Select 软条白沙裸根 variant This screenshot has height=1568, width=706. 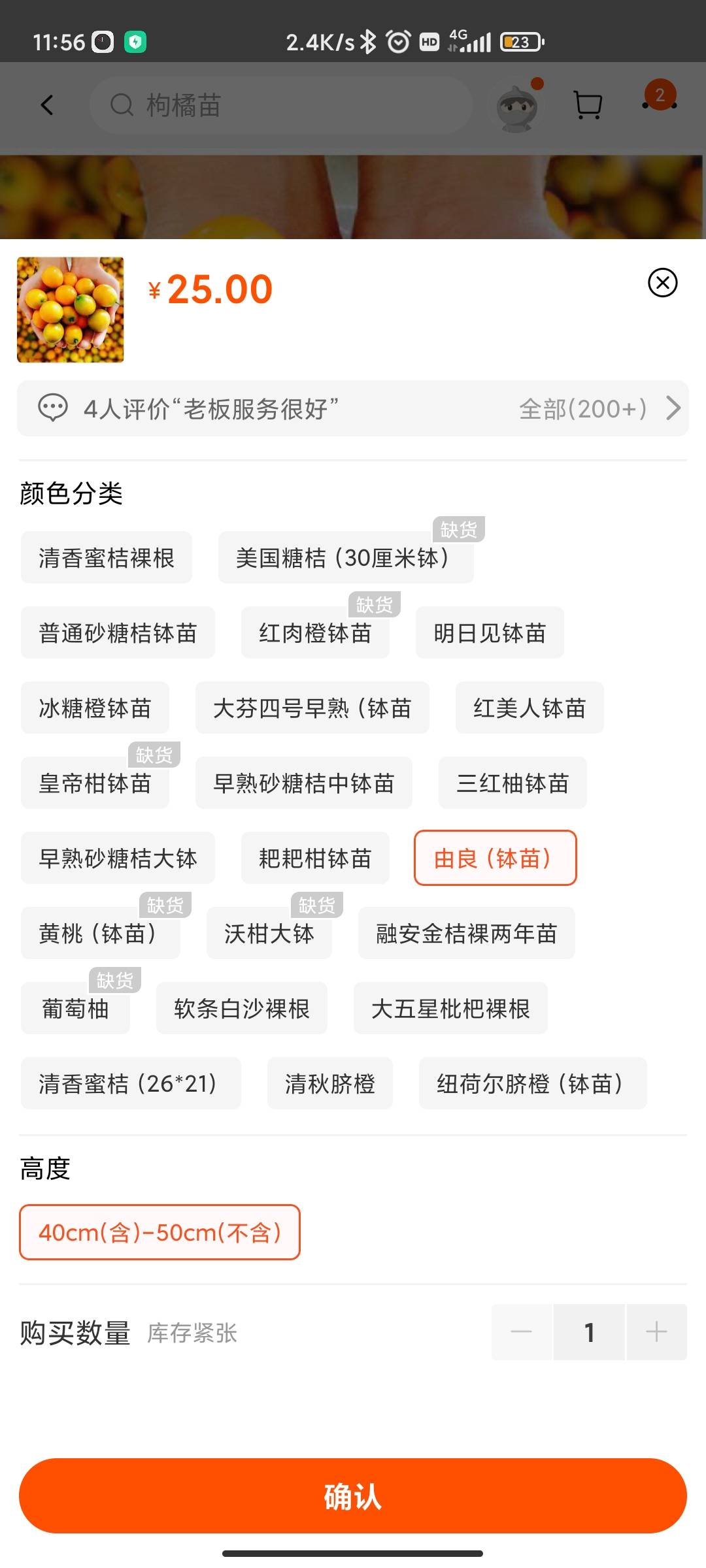point(242,1008)
